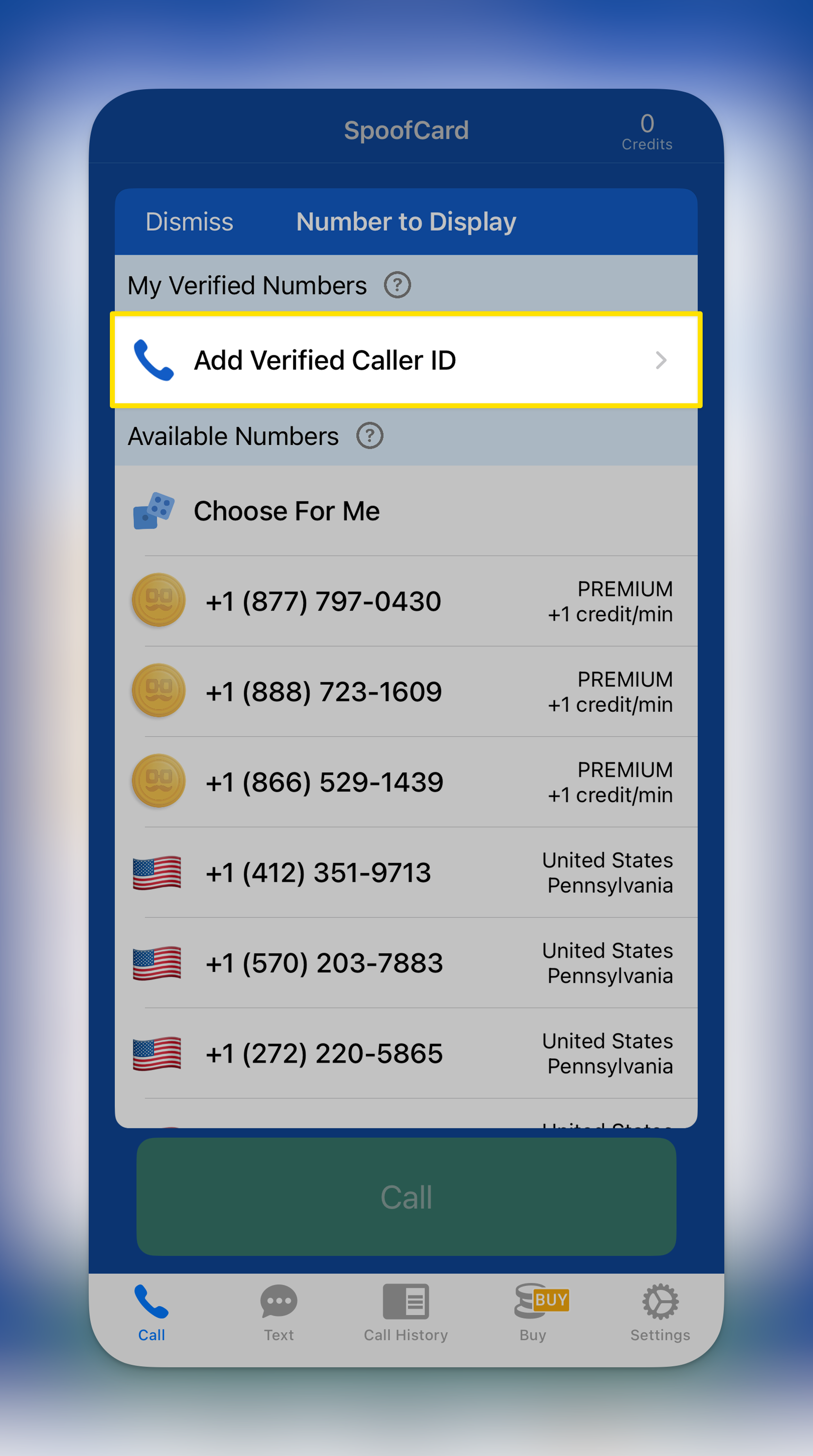Choose Pennsylvania number +1 (412) 351-9713

coord(406,872)
